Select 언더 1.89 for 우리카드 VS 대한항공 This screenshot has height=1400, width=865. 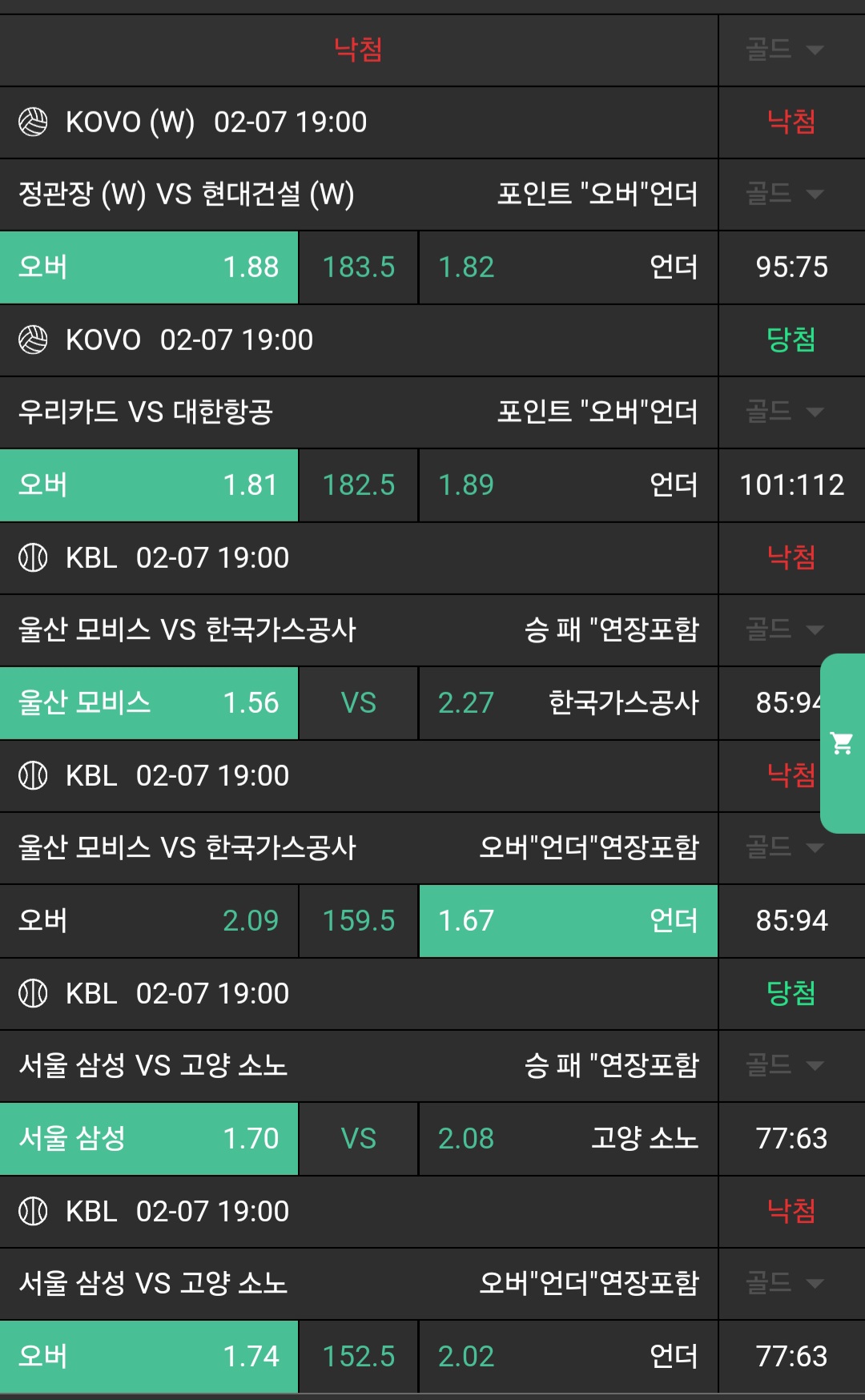click(568, 485)
